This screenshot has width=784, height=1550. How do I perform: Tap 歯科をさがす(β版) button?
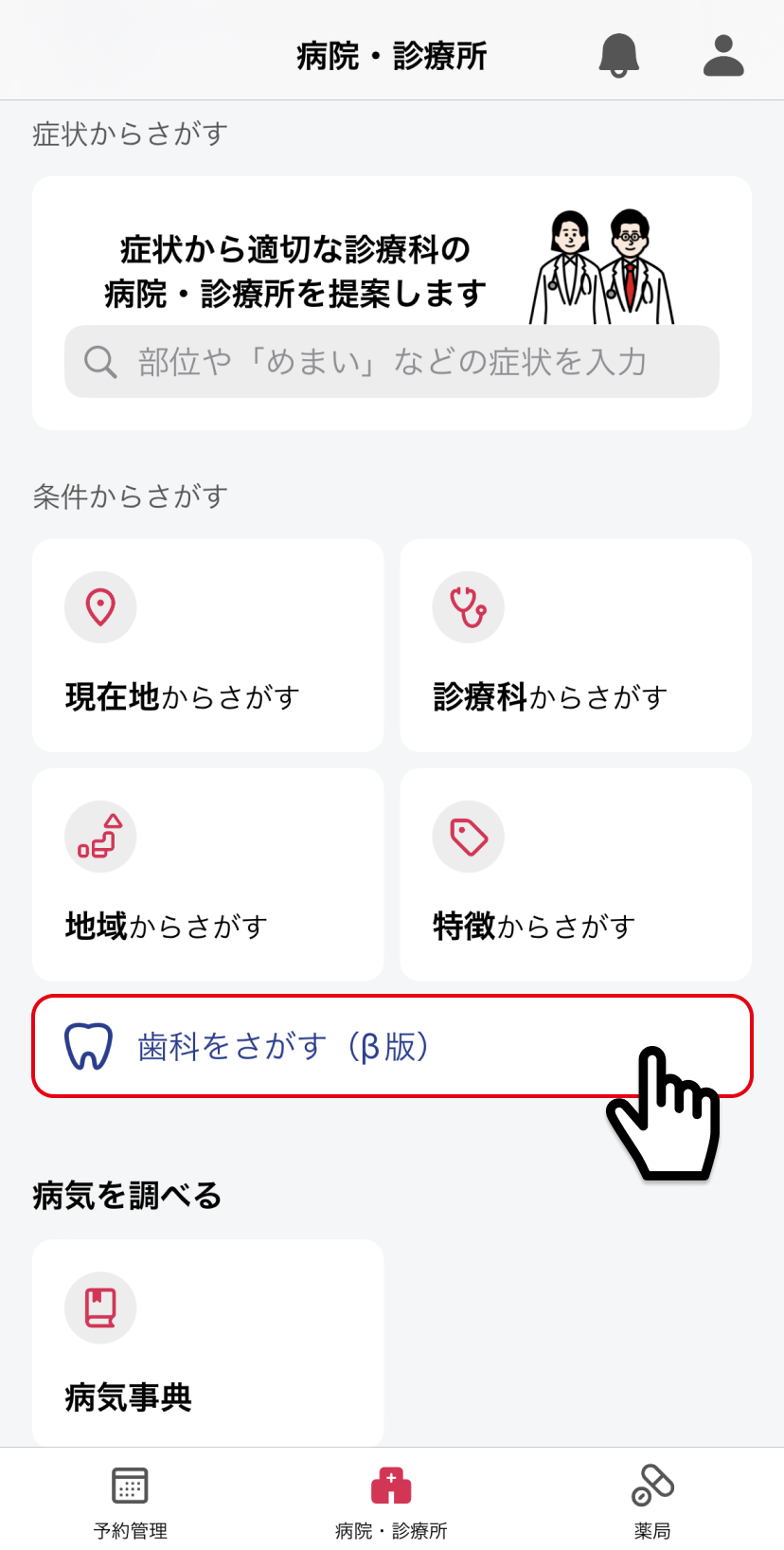pos(392,1046)
